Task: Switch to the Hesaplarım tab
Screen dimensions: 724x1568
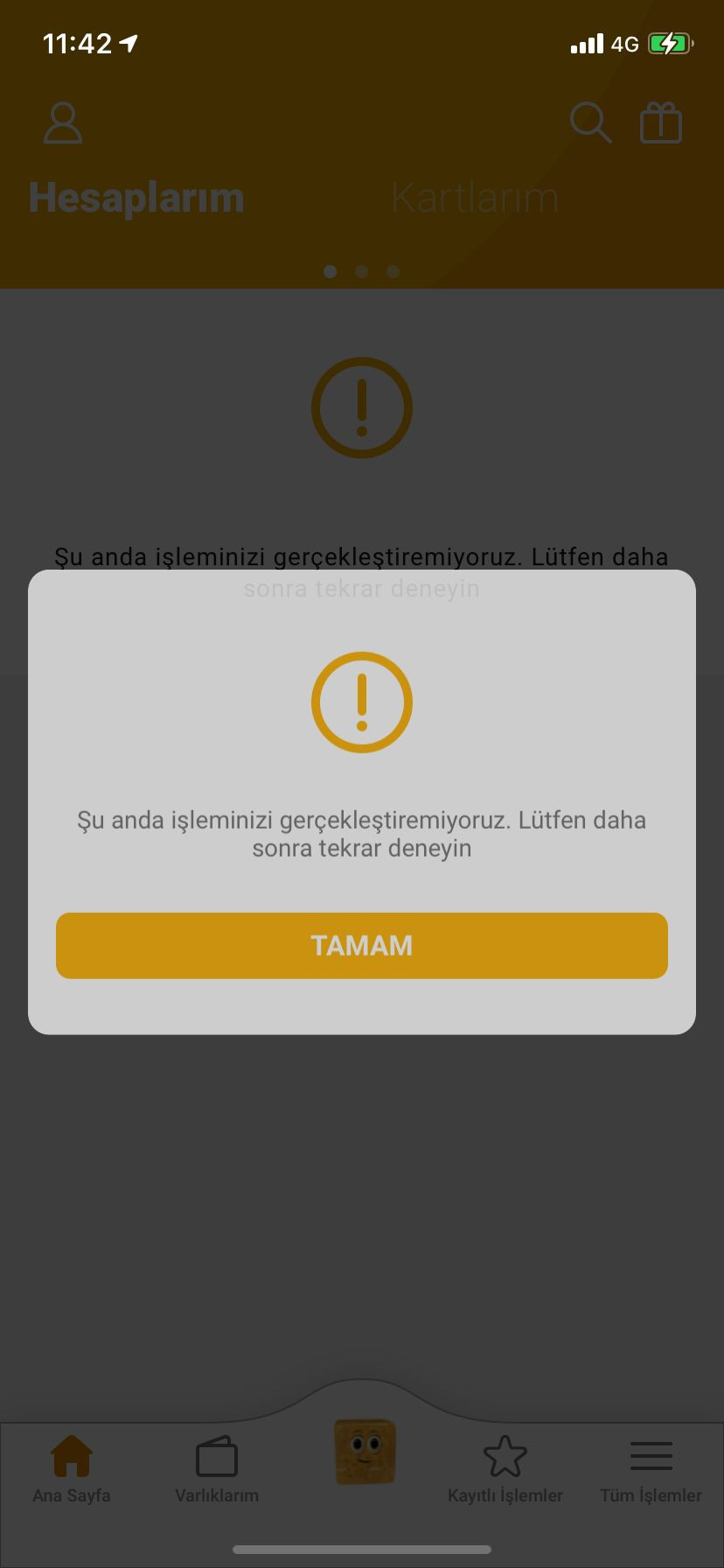Action: tap(136, 197)
